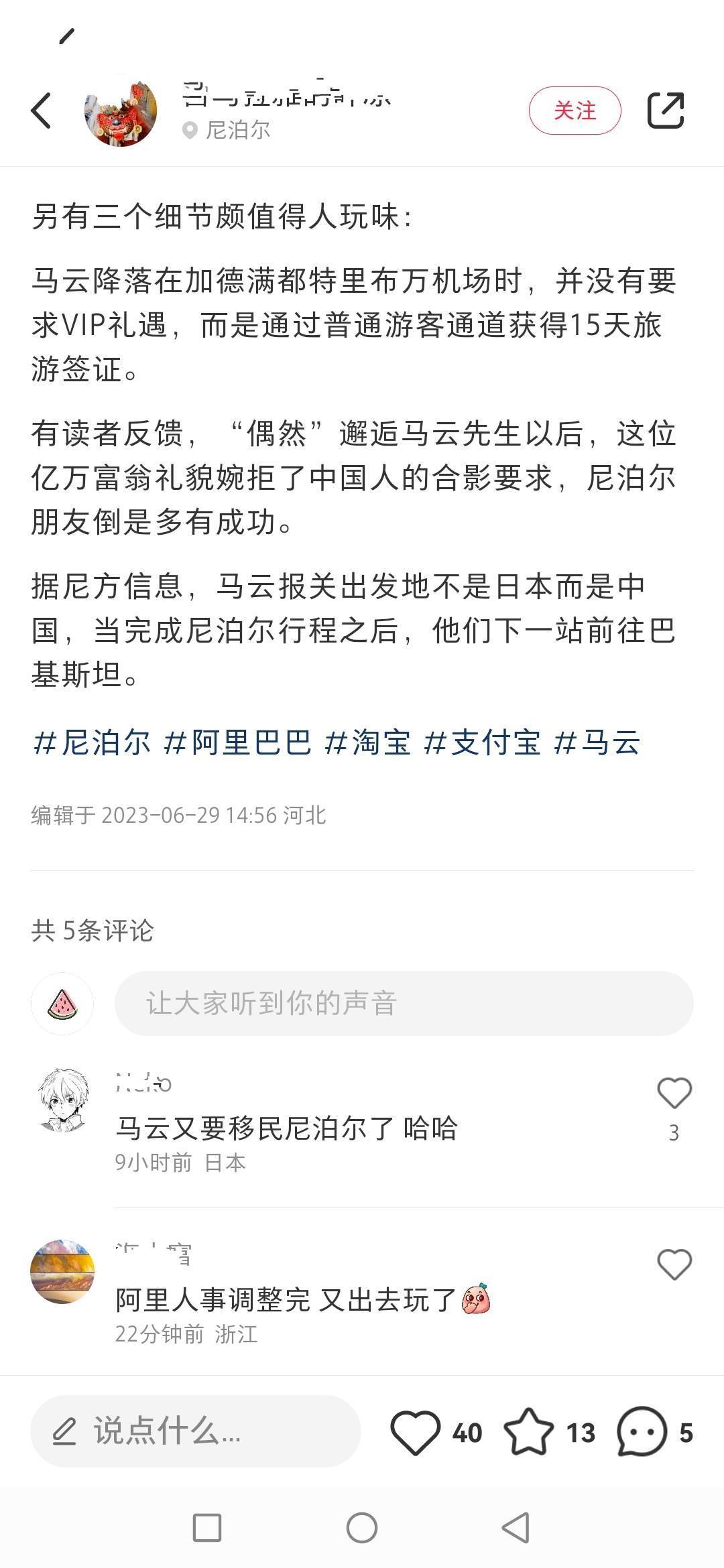Open the #淘宝 hashtag
This screenshot has height=1568, width=724.
tap(367, 742)
